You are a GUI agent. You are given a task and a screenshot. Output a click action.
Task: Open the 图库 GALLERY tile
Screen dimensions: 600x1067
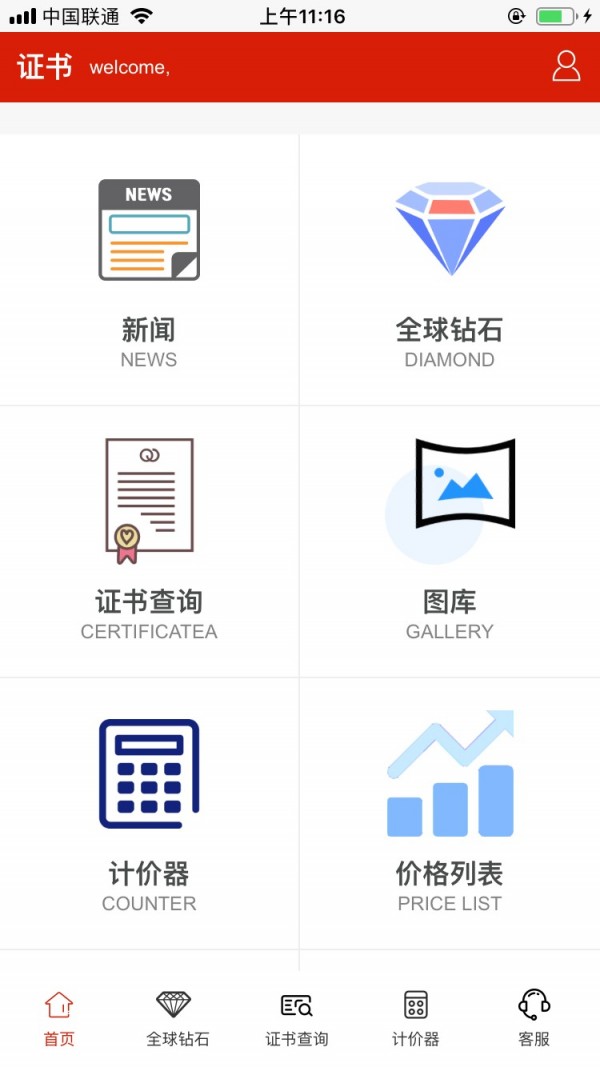449,541
